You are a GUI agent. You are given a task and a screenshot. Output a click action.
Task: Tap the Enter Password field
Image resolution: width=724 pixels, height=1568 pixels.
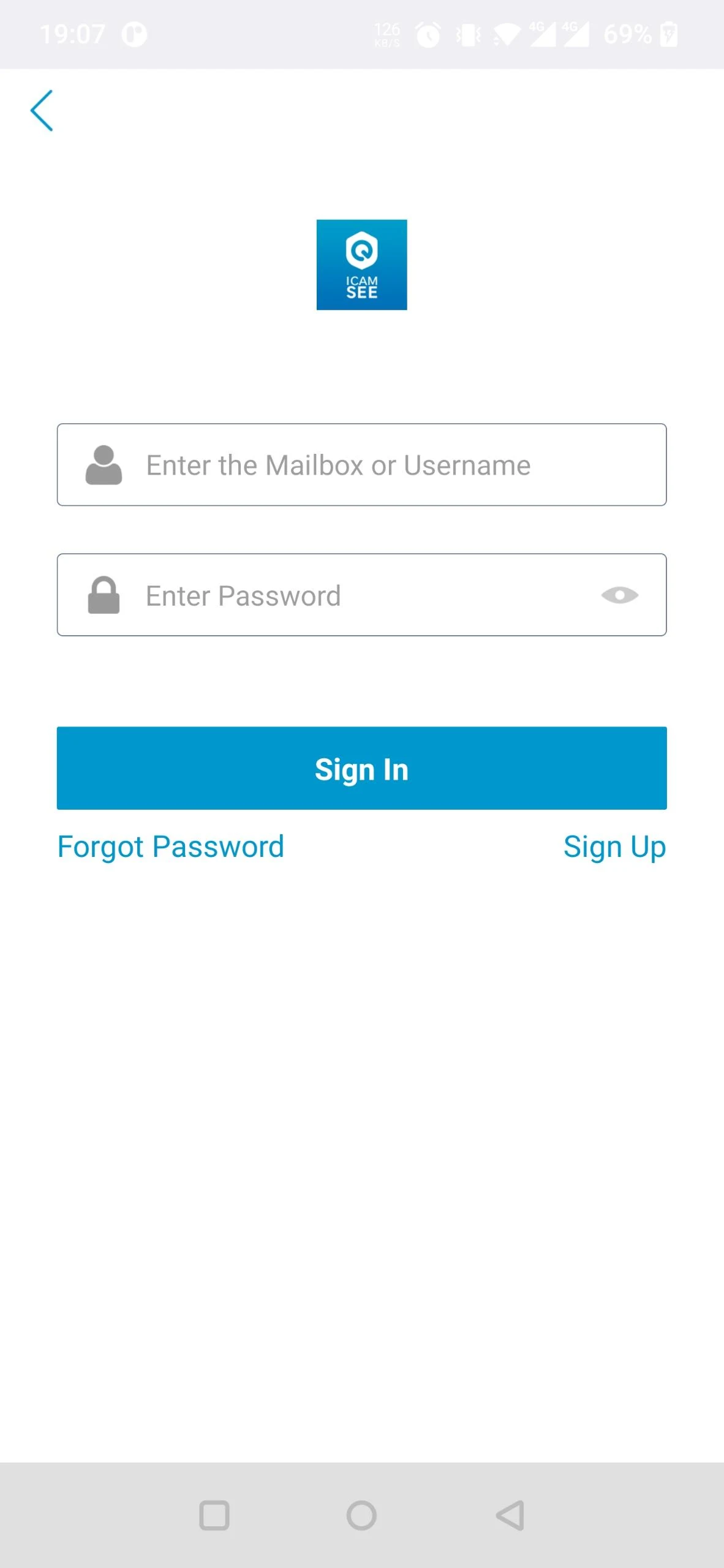[343, 595]
